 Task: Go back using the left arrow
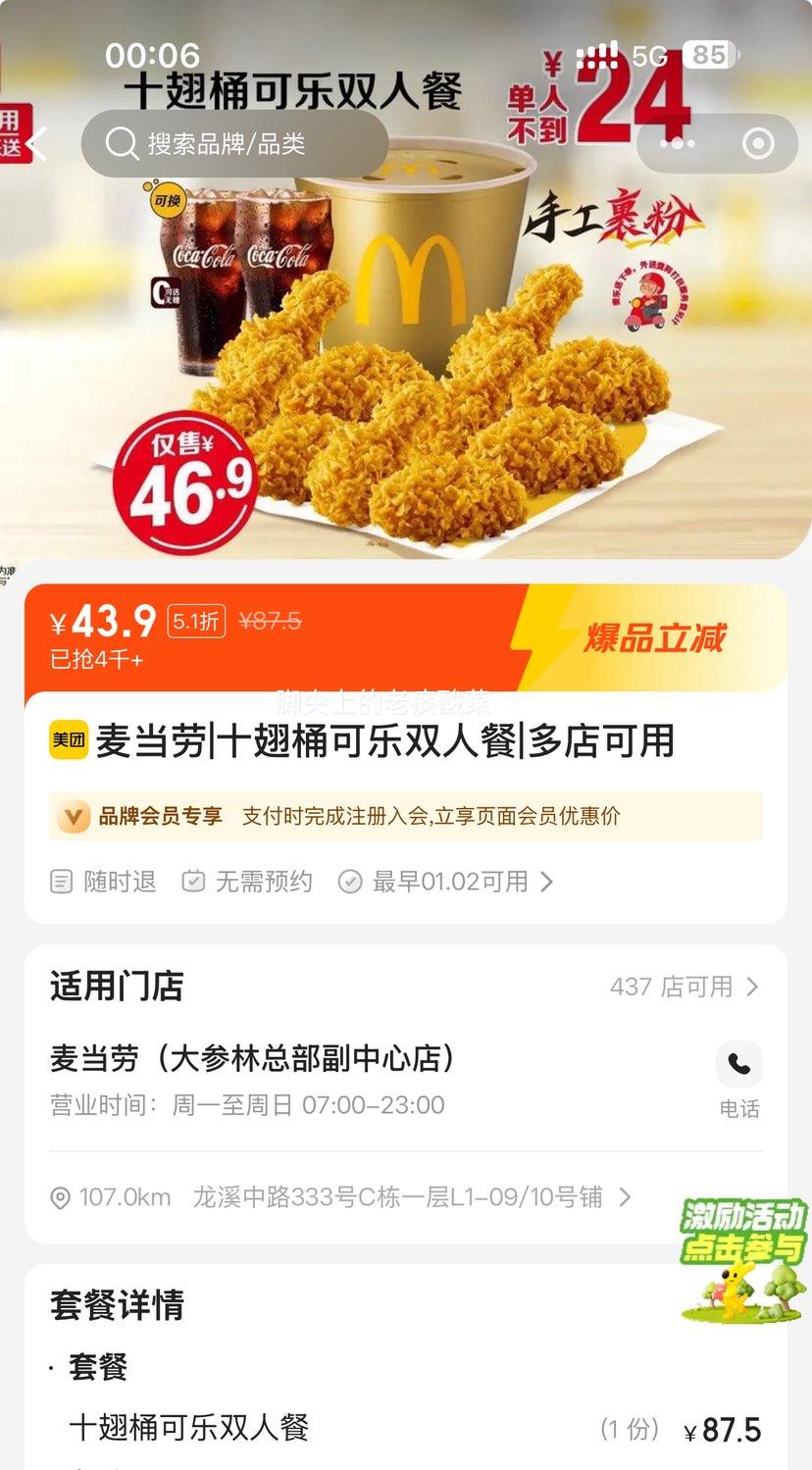pyautogui.click(x=38, y=143)
